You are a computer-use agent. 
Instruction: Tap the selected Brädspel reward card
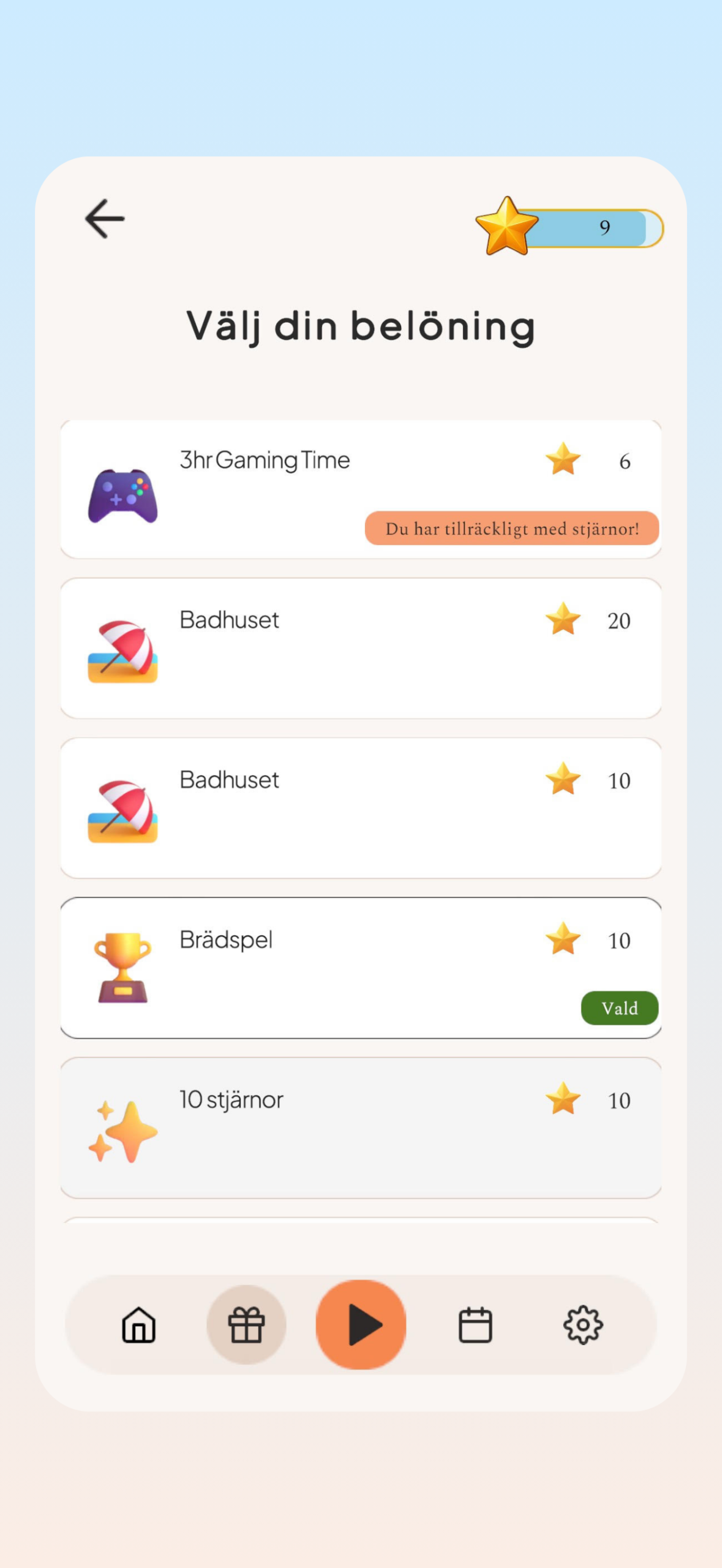pos(360,968)
